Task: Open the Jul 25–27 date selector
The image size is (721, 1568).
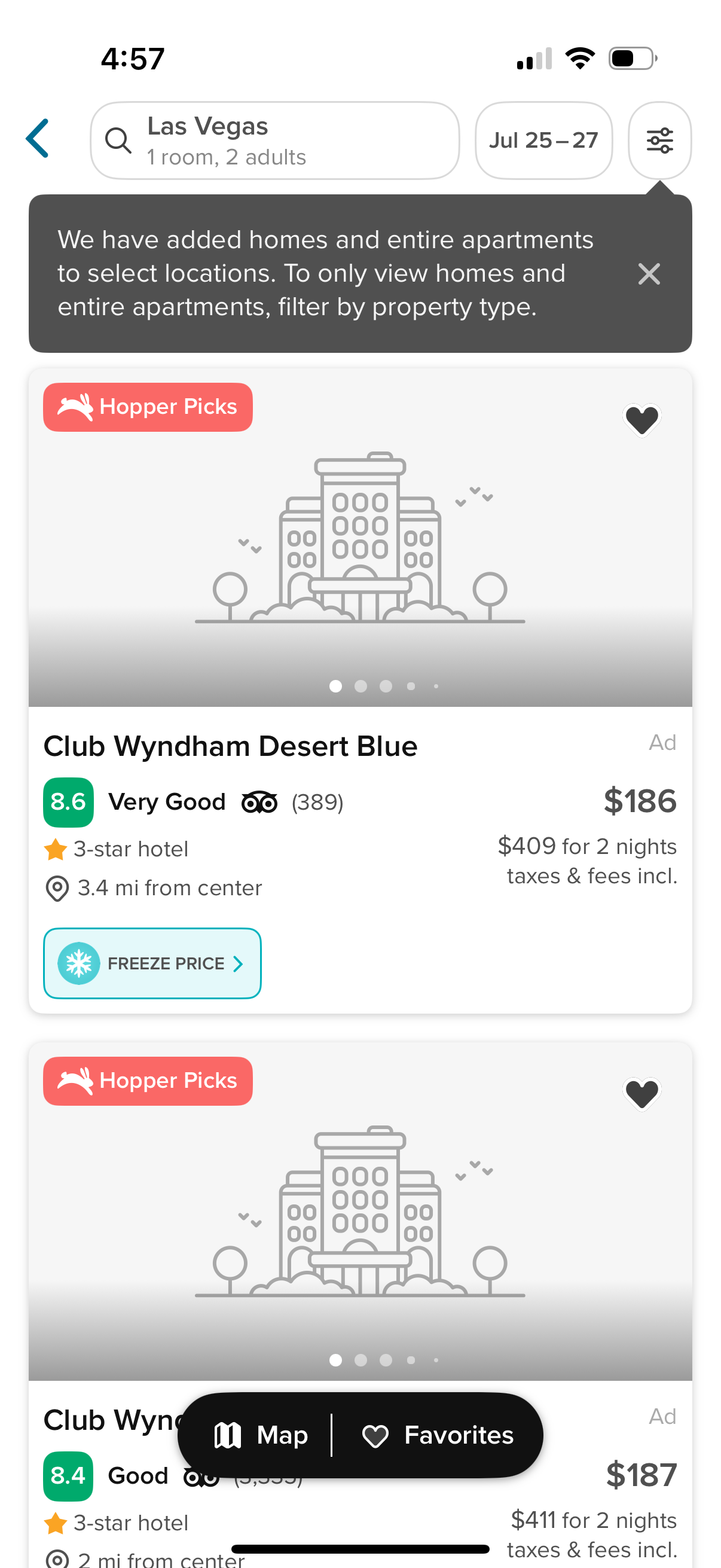Action: click(543, 140)
